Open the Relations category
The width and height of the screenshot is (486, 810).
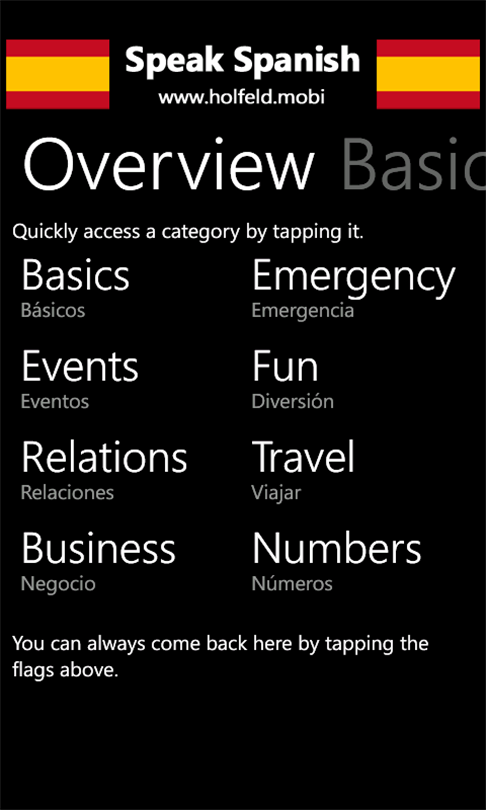point(104,469)
